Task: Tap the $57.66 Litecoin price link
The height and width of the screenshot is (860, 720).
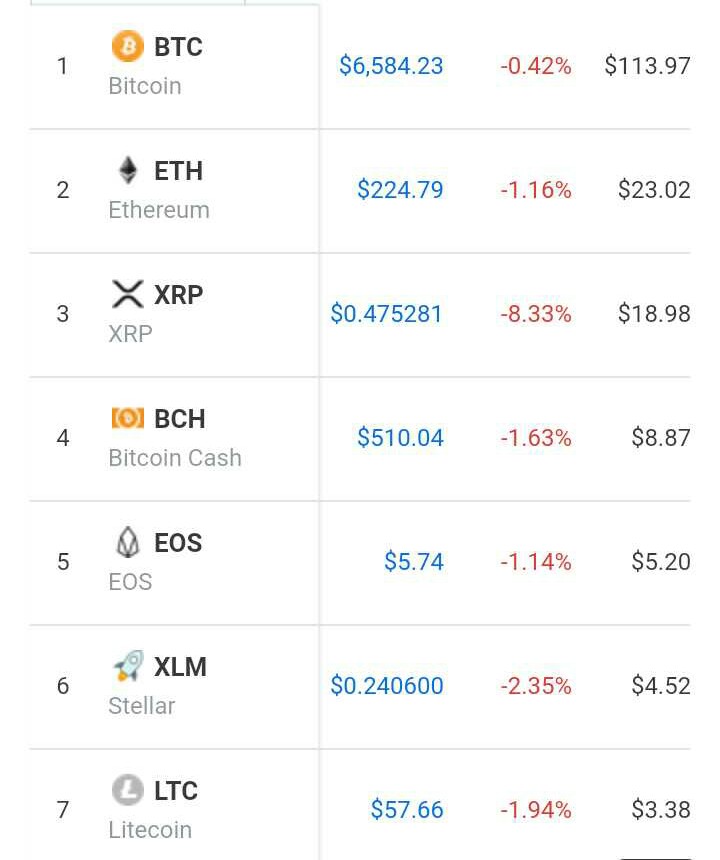Action: coord(407,810)
